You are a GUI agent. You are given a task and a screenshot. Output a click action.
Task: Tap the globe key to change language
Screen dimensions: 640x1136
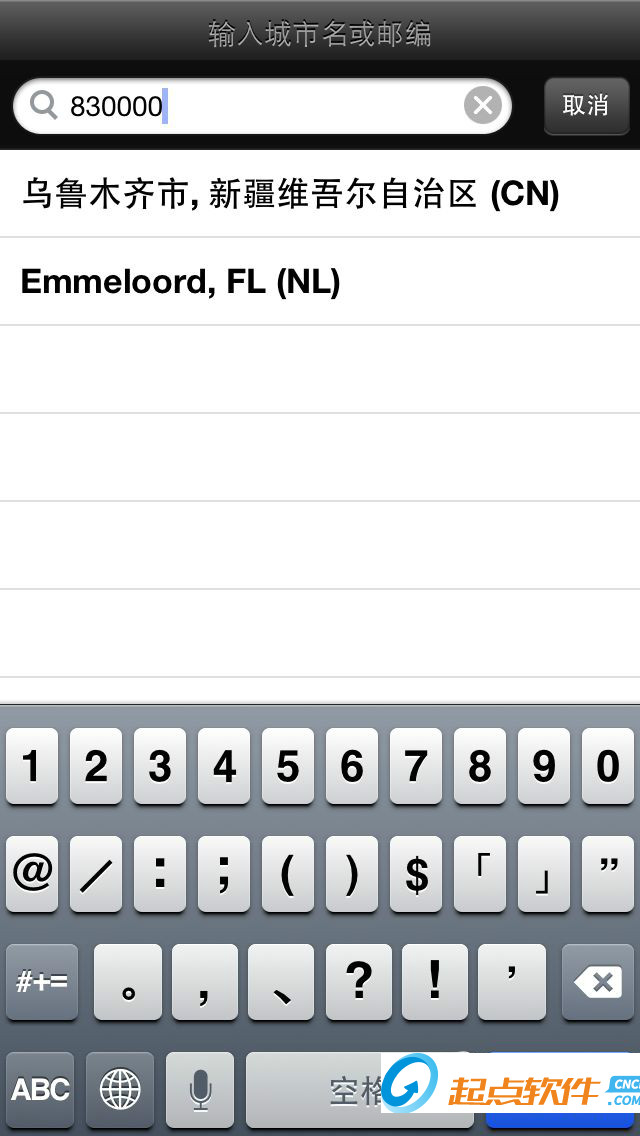coord(120,1089)
